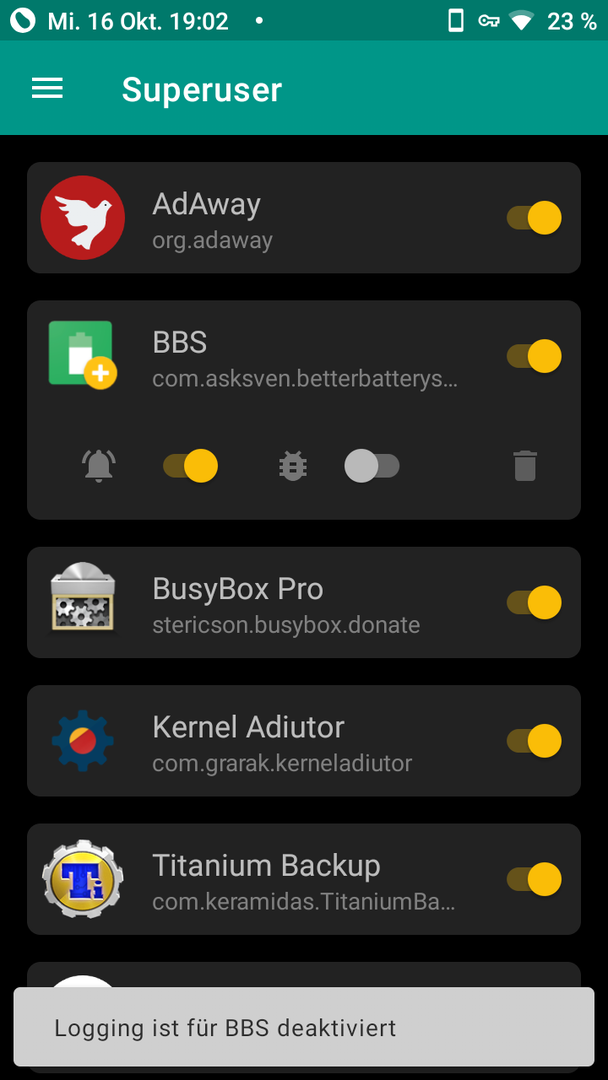Expand Titanium Backup options
Image resolution: width=608 pixels, height=1080 pixels.
click(304, 880)
